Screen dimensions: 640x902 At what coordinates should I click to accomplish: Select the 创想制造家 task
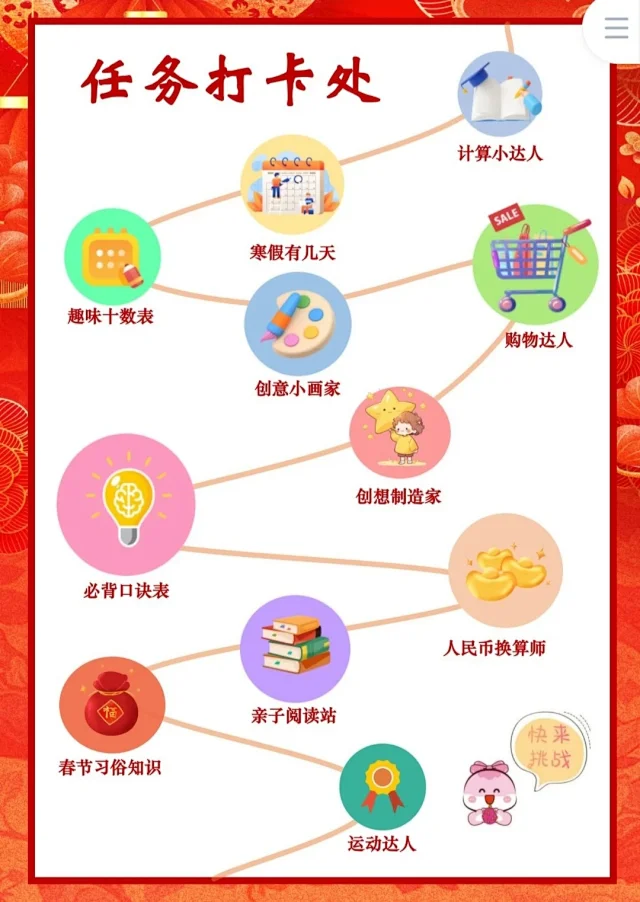[399, 432]
